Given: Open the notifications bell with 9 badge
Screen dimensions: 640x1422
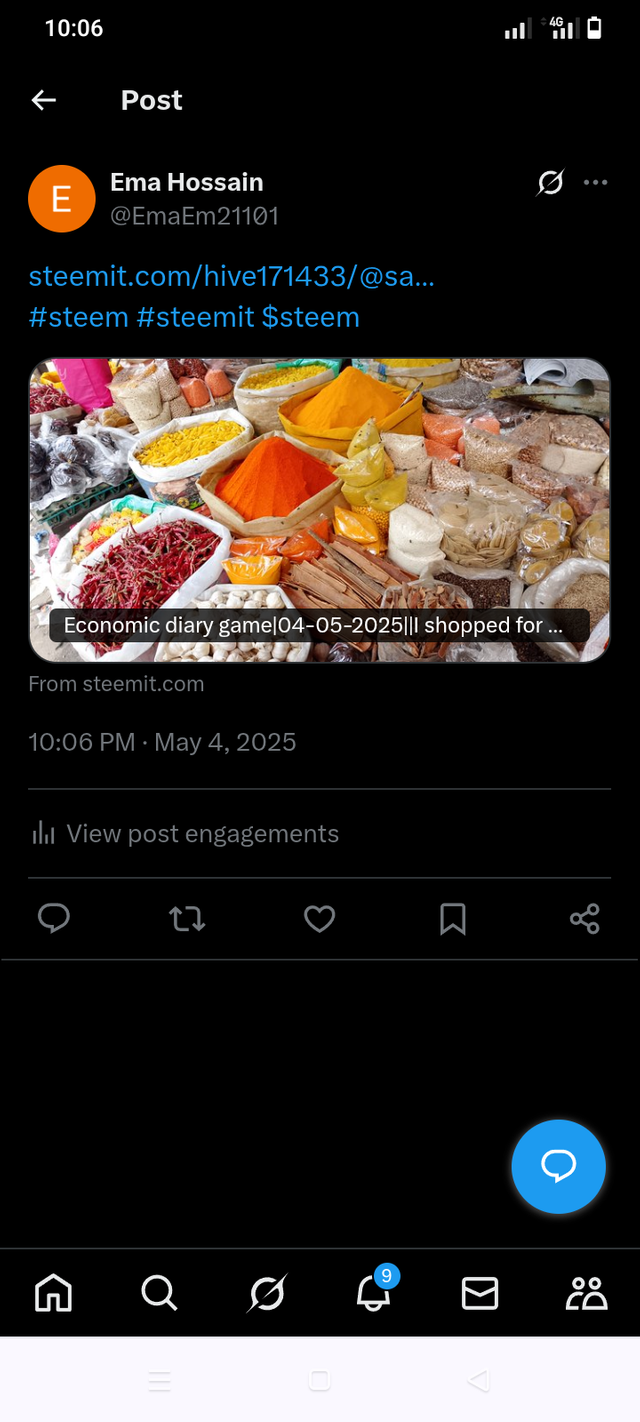Looking at the screenshot, I should coord(373,1293).
